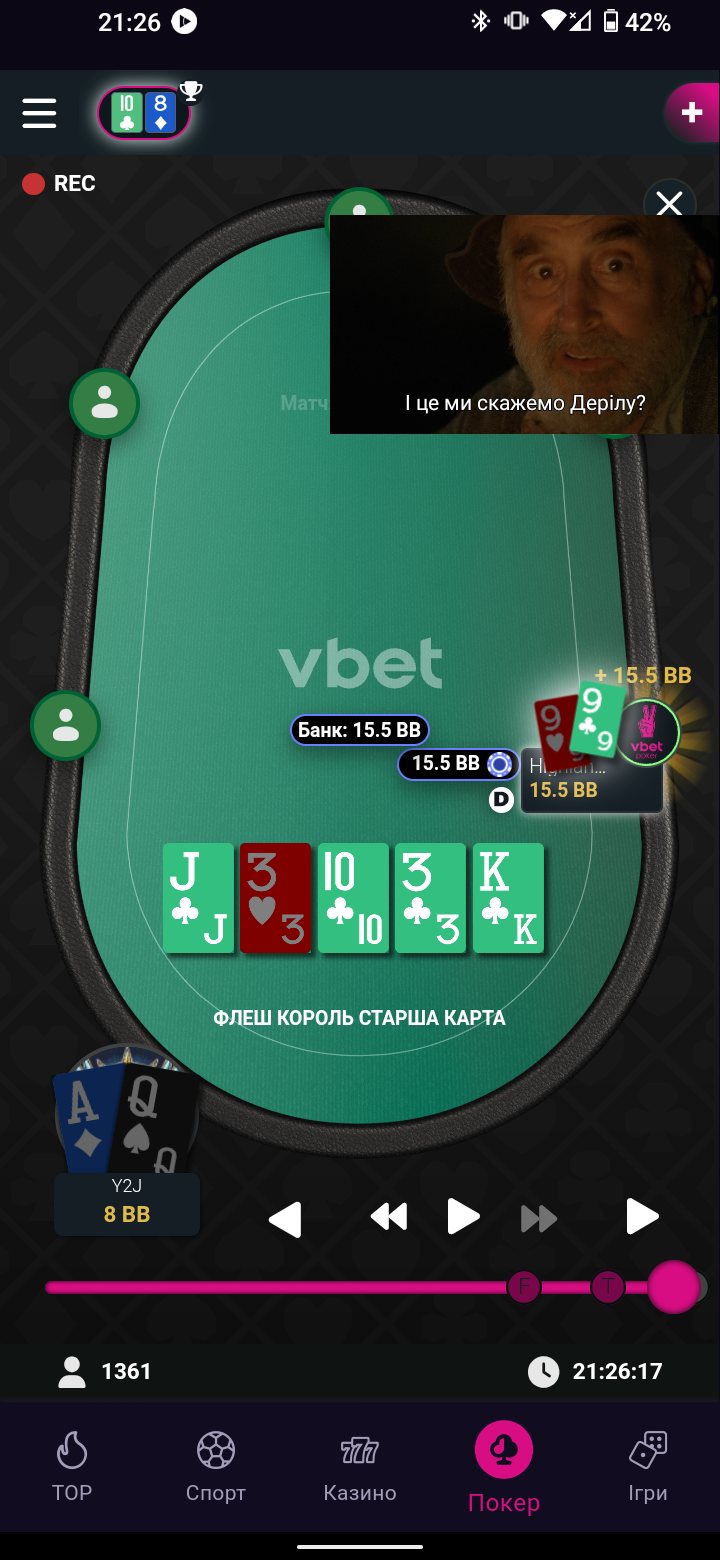This screenshot has height=1560, width=720.
Task: Close the video popup overlay
Action: pos(669,204)
